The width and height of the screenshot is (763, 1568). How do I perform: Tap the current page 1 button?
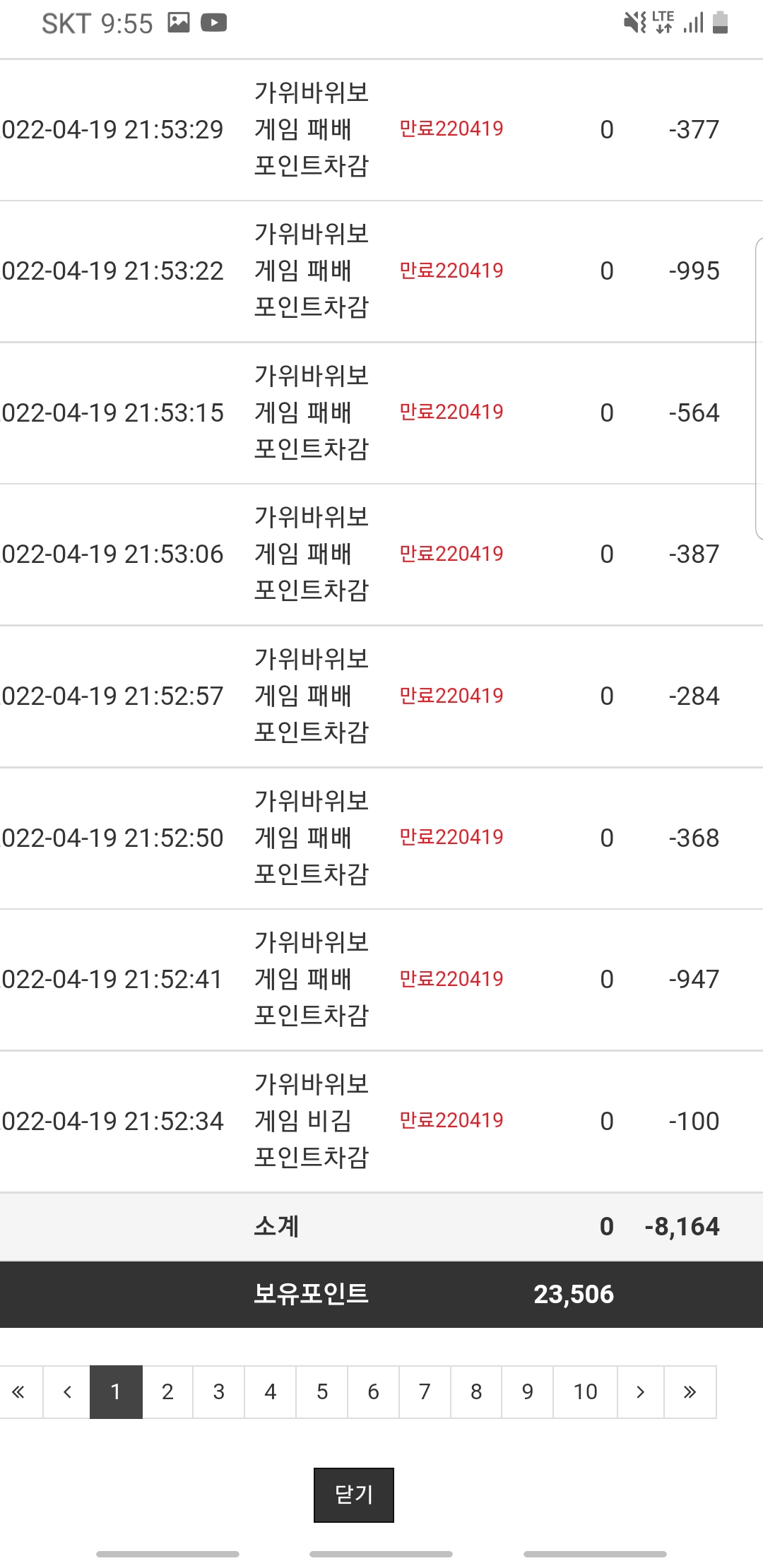(116, 1391)
